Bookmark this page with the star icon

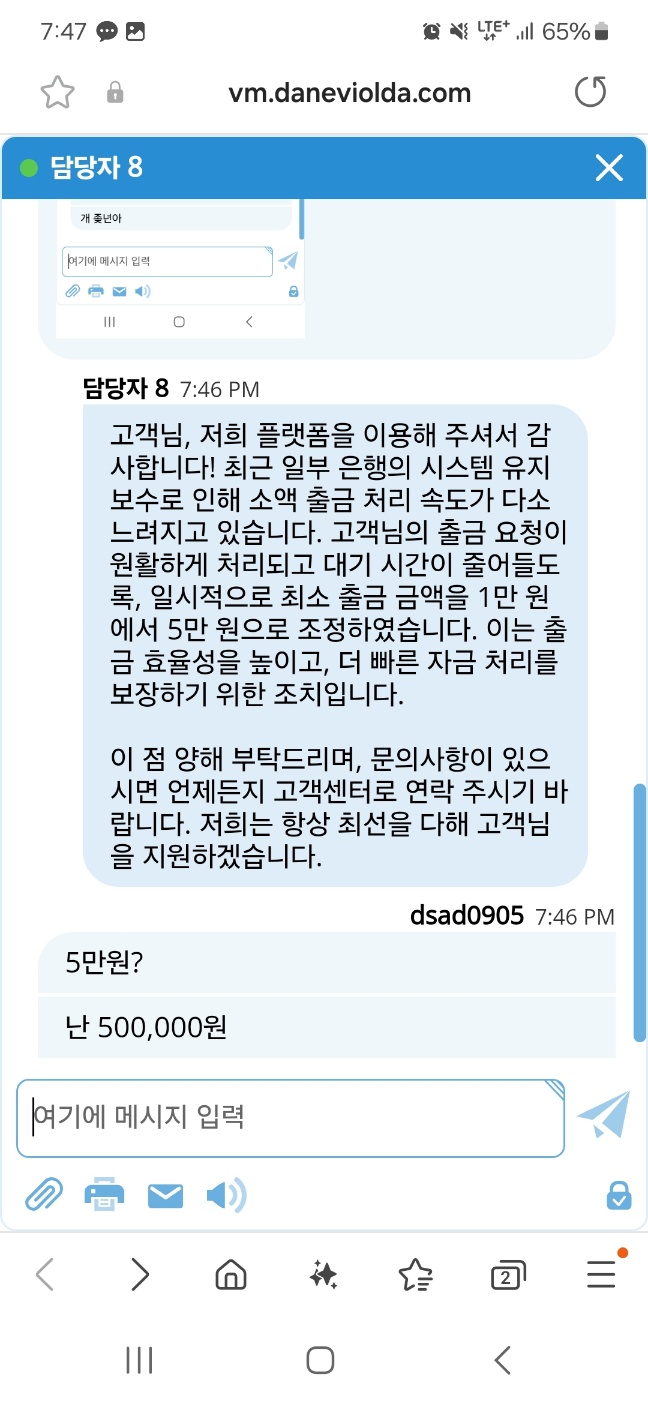coord(57,94)
